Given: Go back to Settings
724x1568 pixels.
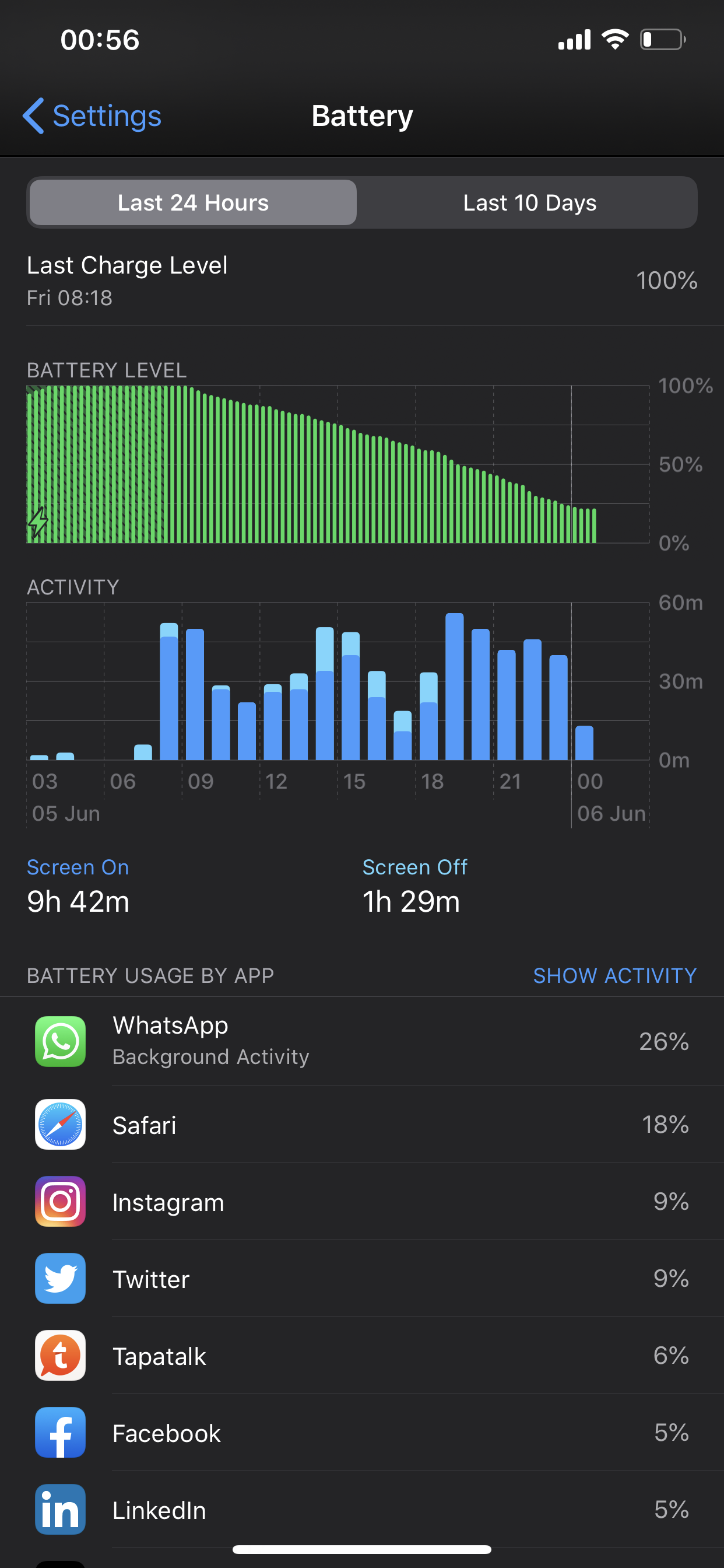Looking at the screenshot, I should [93, 116].
